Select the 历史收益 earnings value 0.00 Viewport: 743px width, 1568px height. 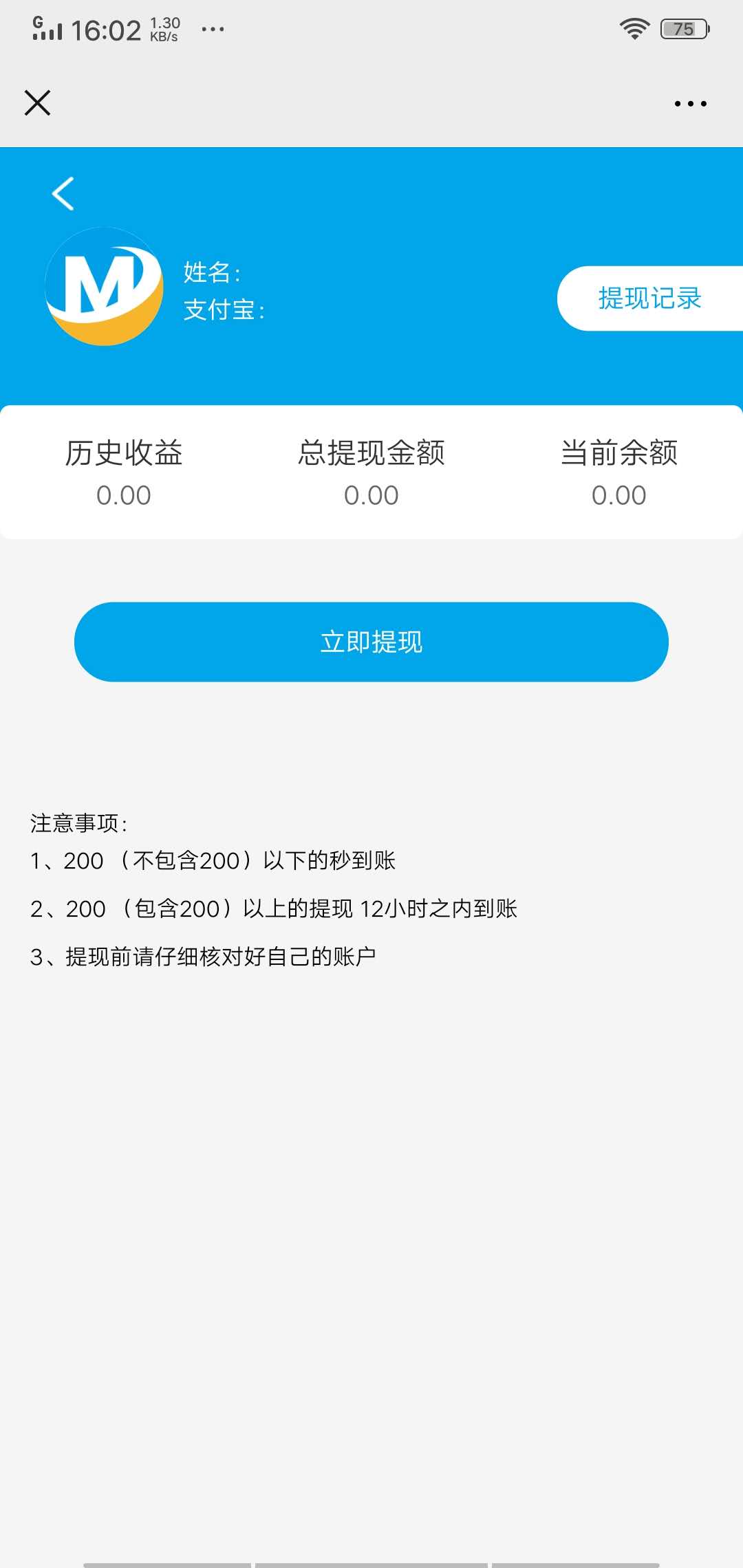click(x=123, y=494)
